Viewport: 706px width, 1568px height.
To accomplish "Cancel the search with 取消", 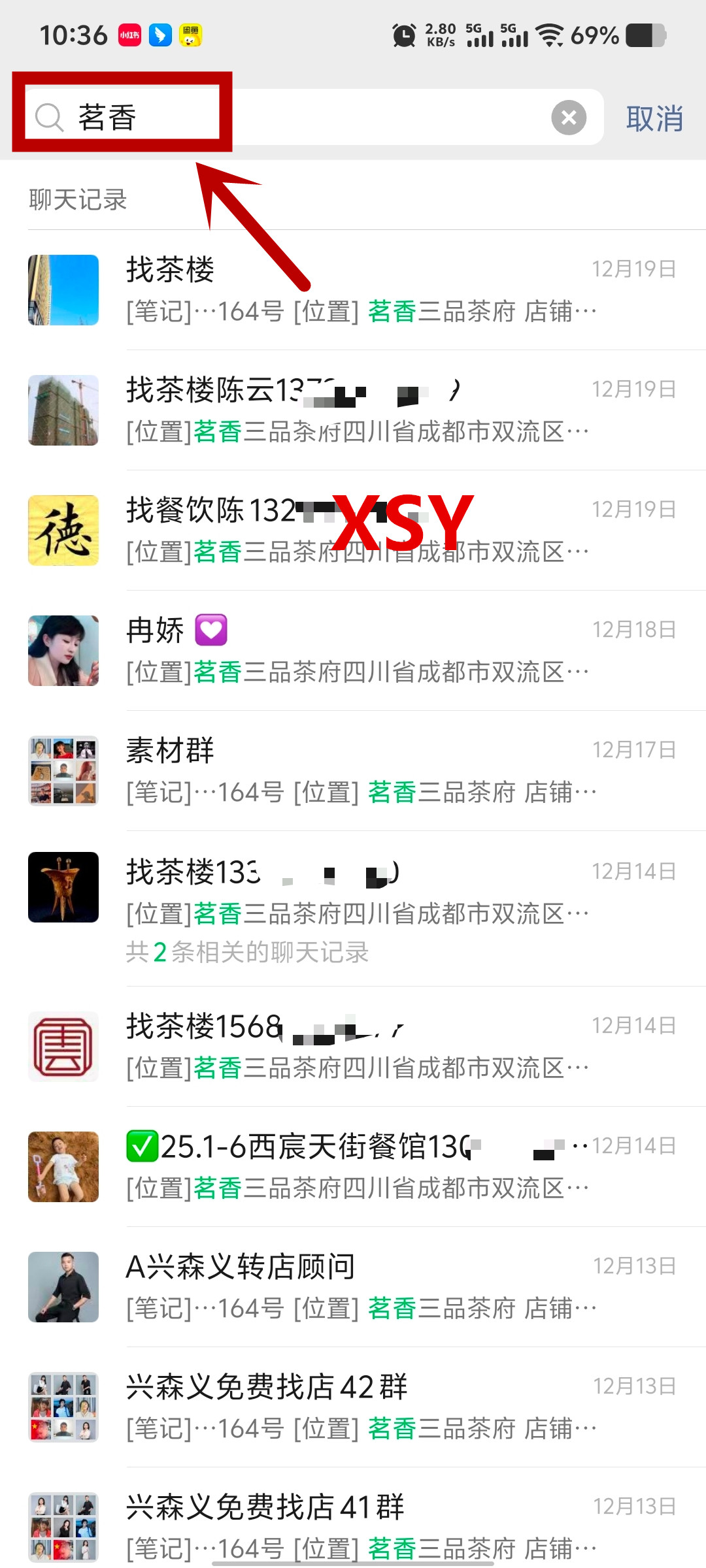I will click(x=654, y=119).
